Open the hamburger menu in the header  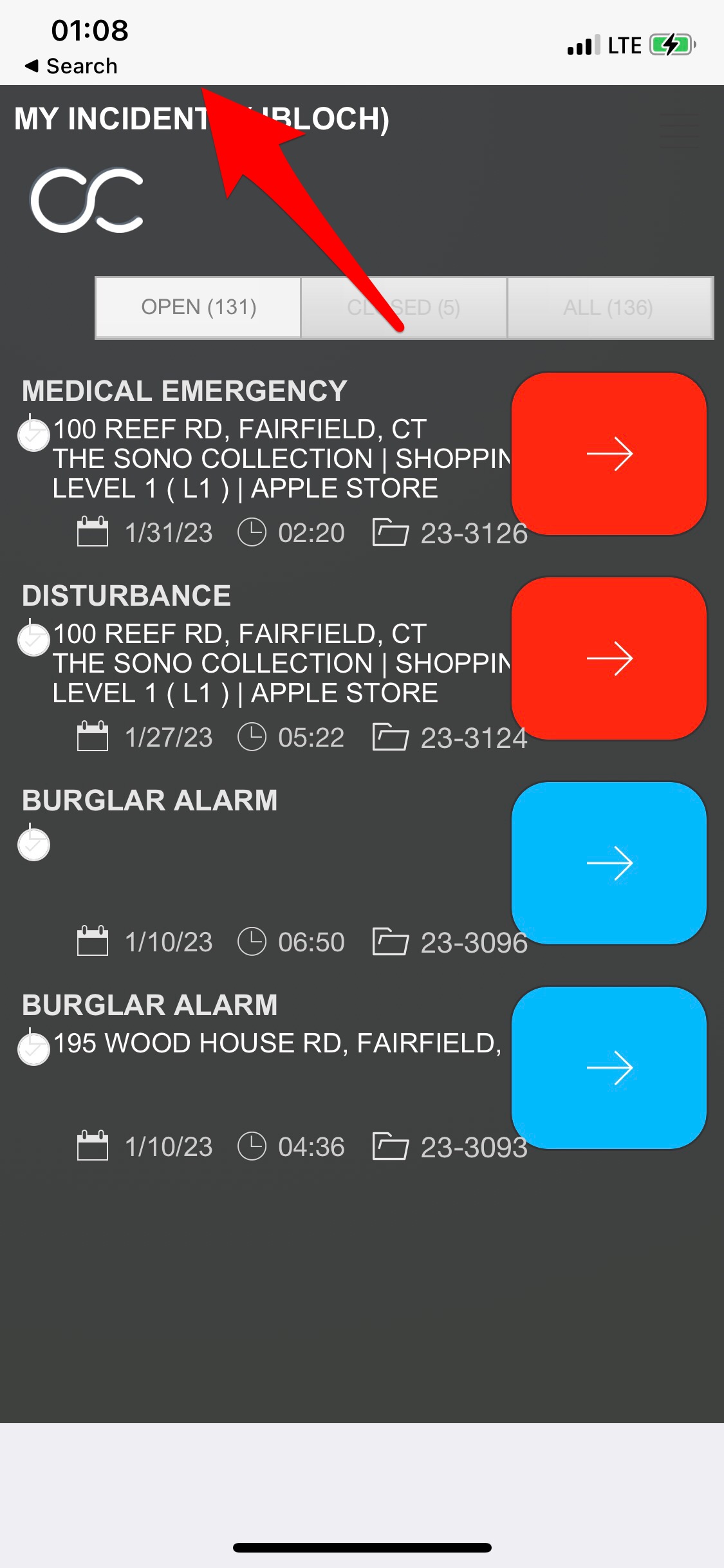(x=680, y=131)
